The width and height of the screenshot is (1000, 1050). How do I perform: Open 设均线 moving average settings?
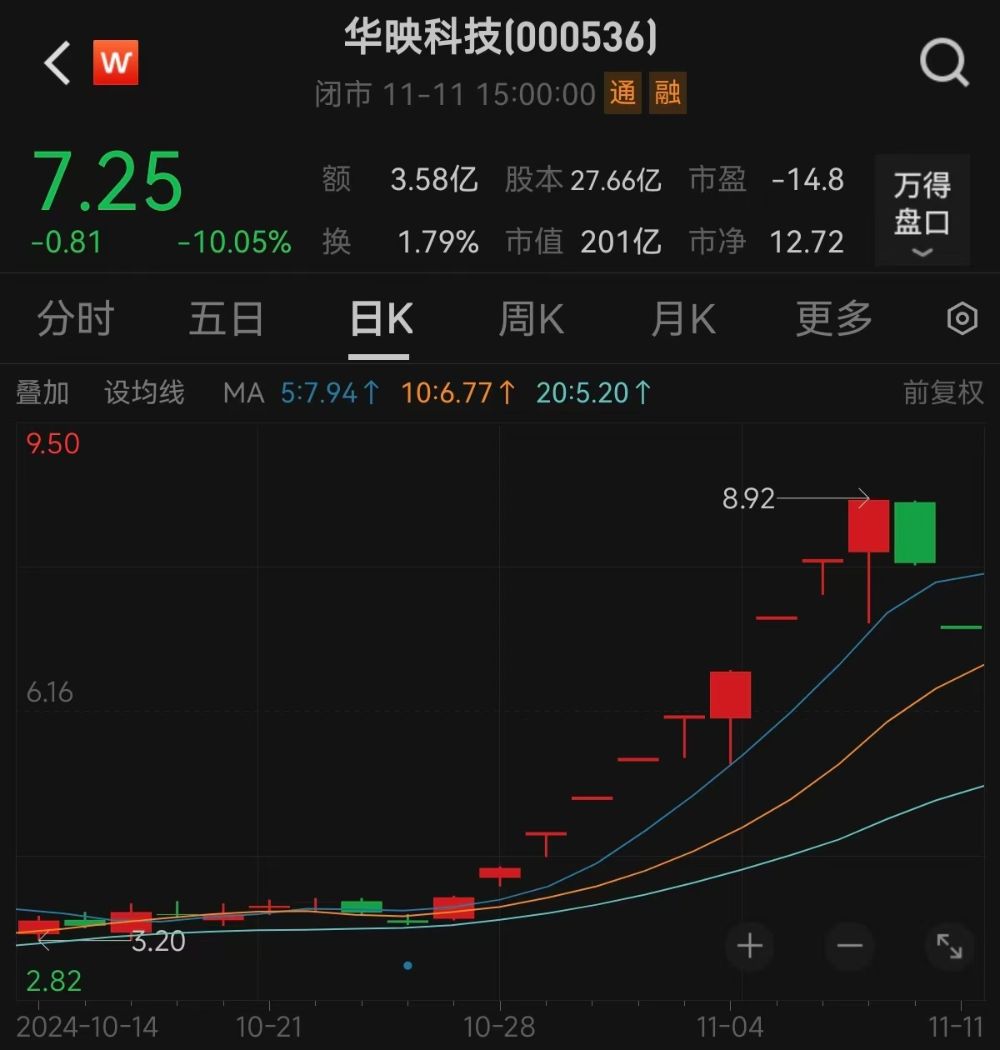pyautogui.click(x=145, y=393)
